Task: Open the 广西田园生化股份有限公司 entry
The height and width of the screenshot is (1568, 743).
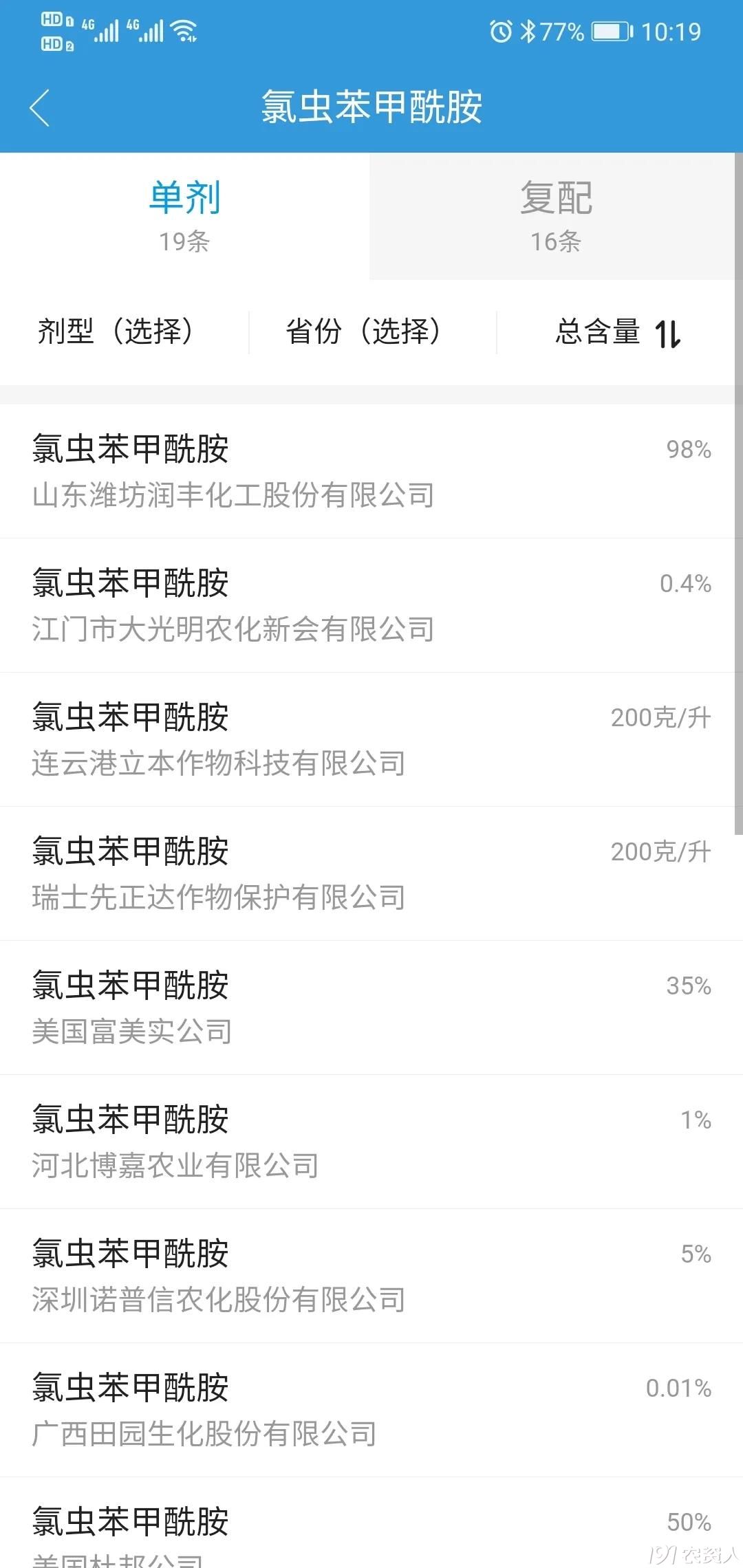Action: (x=370, y=1410)
